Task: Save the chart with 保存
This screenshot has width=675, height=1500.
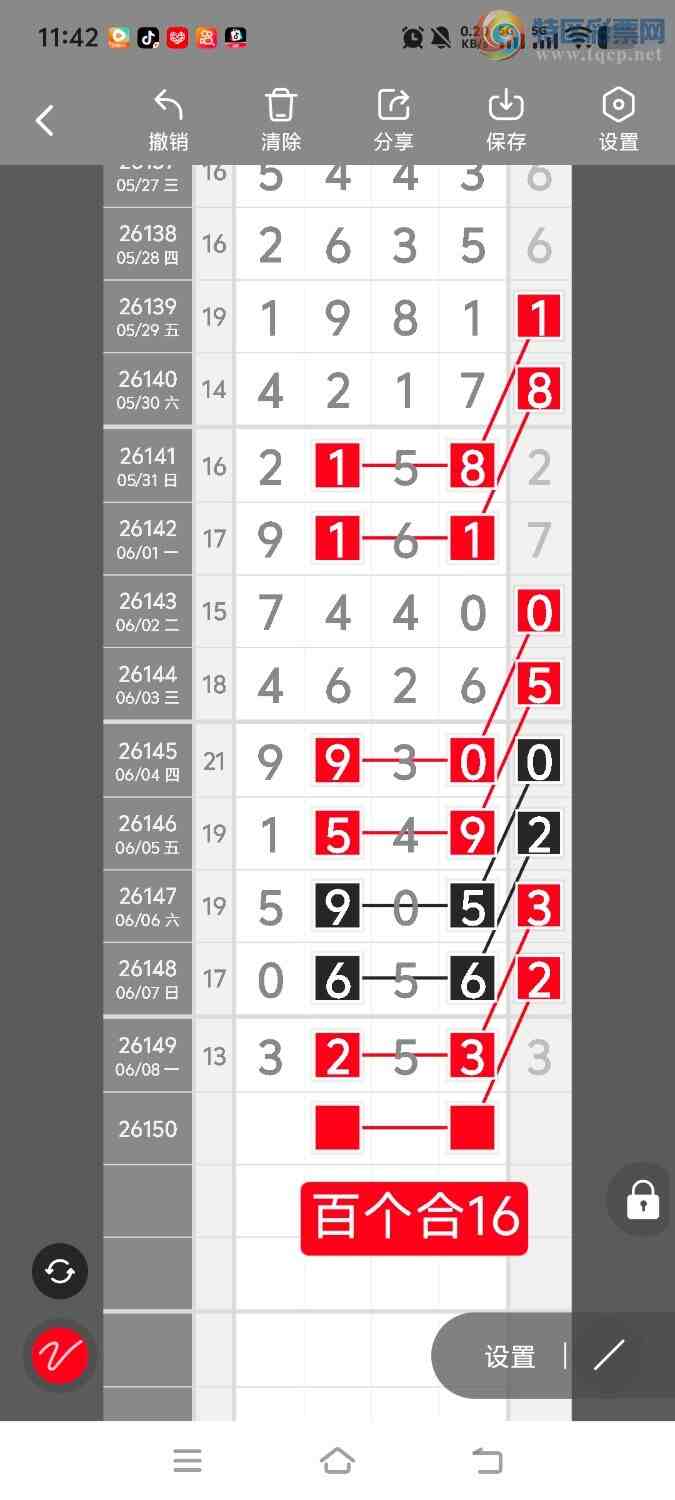Action: pyautogui.click(x=506, y=120)
